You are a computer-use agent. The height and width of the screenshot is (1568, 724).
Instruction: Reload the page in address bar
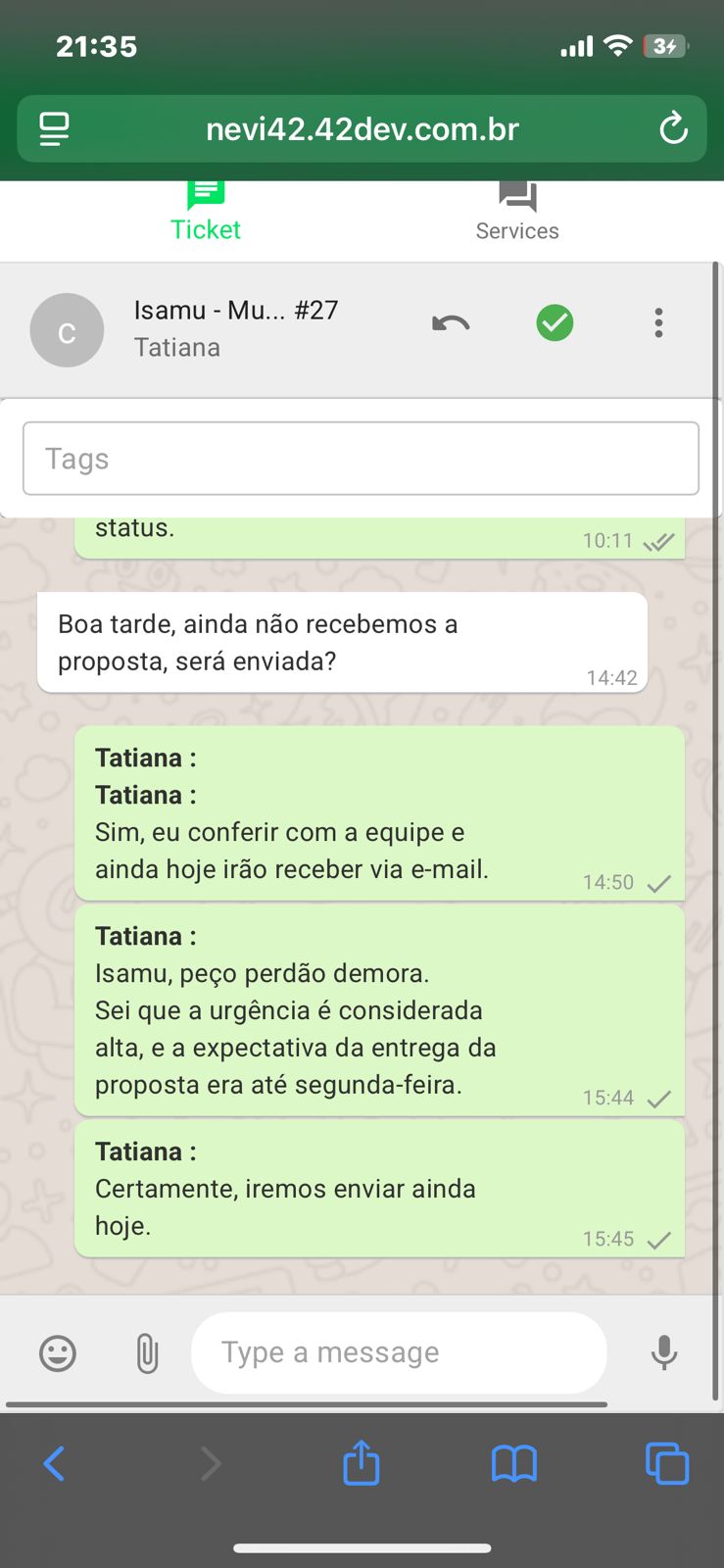coord(673,128)
